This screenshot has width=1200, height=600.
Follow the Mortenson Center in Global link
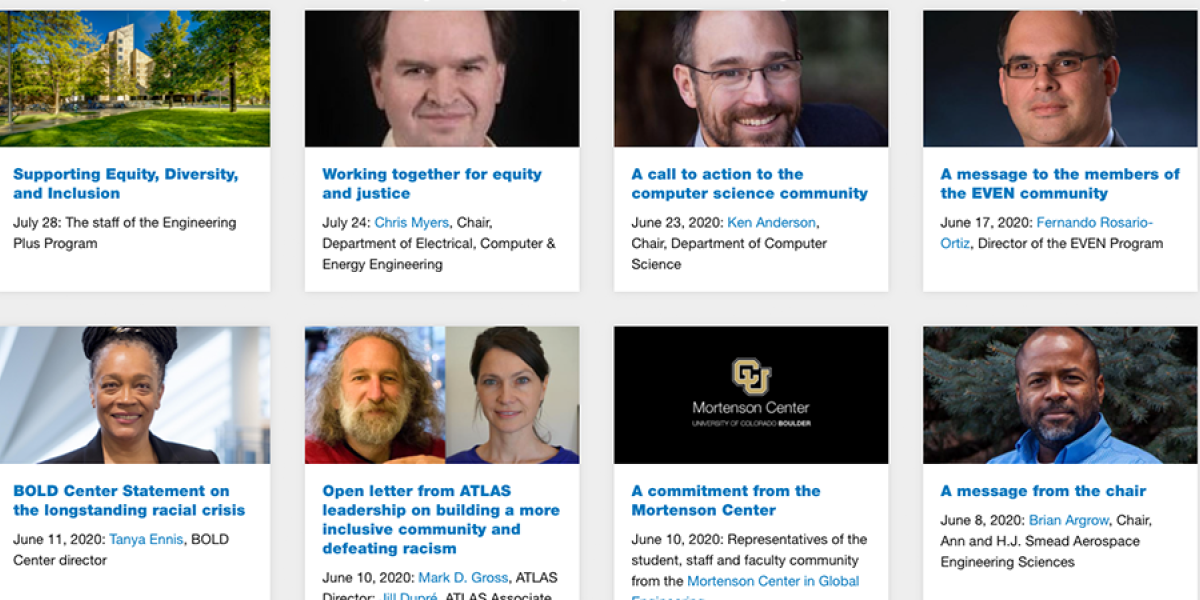772,581
